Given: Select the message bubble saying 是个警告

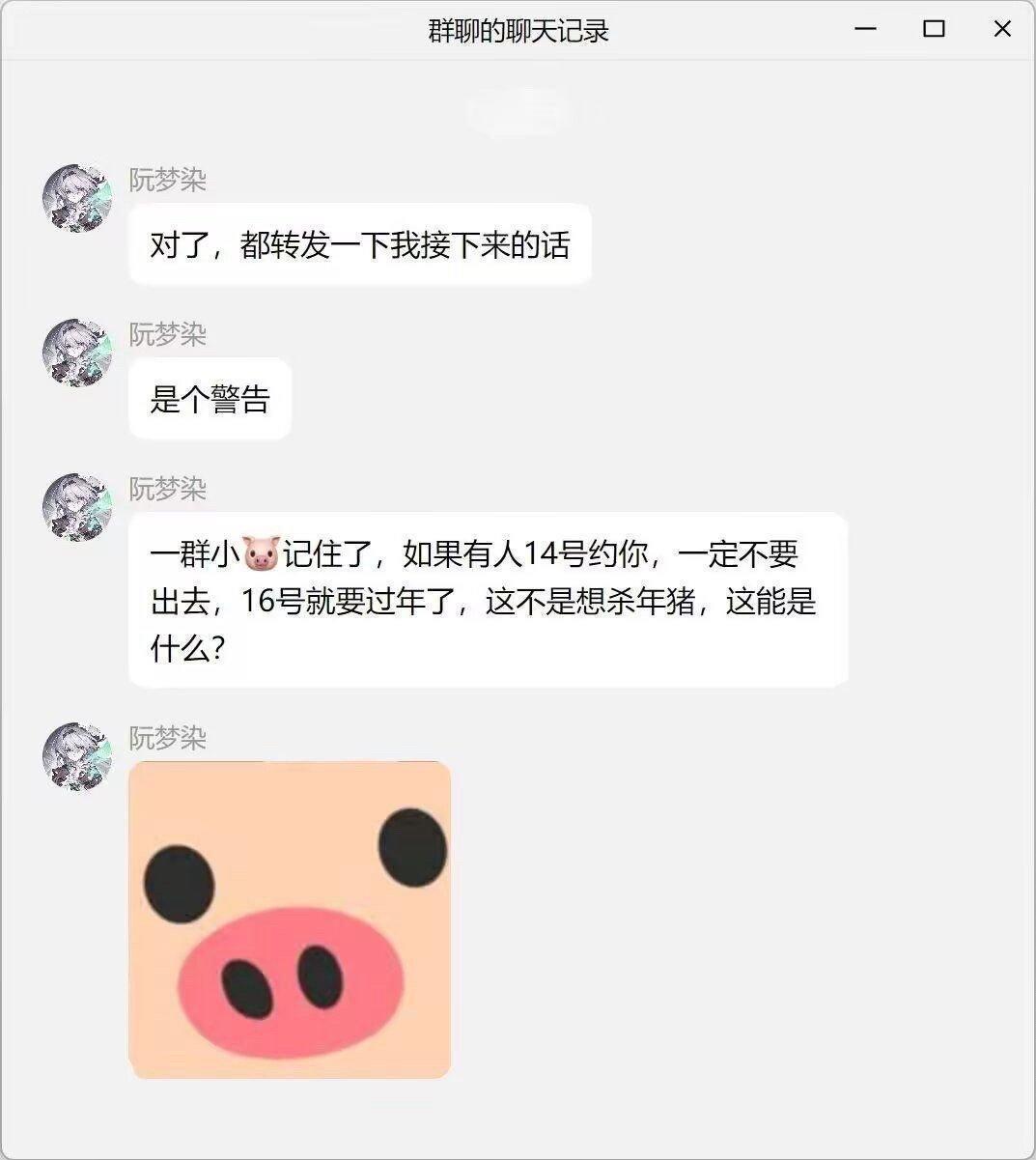Looking at the screenshot, I should tap(210, 397).
